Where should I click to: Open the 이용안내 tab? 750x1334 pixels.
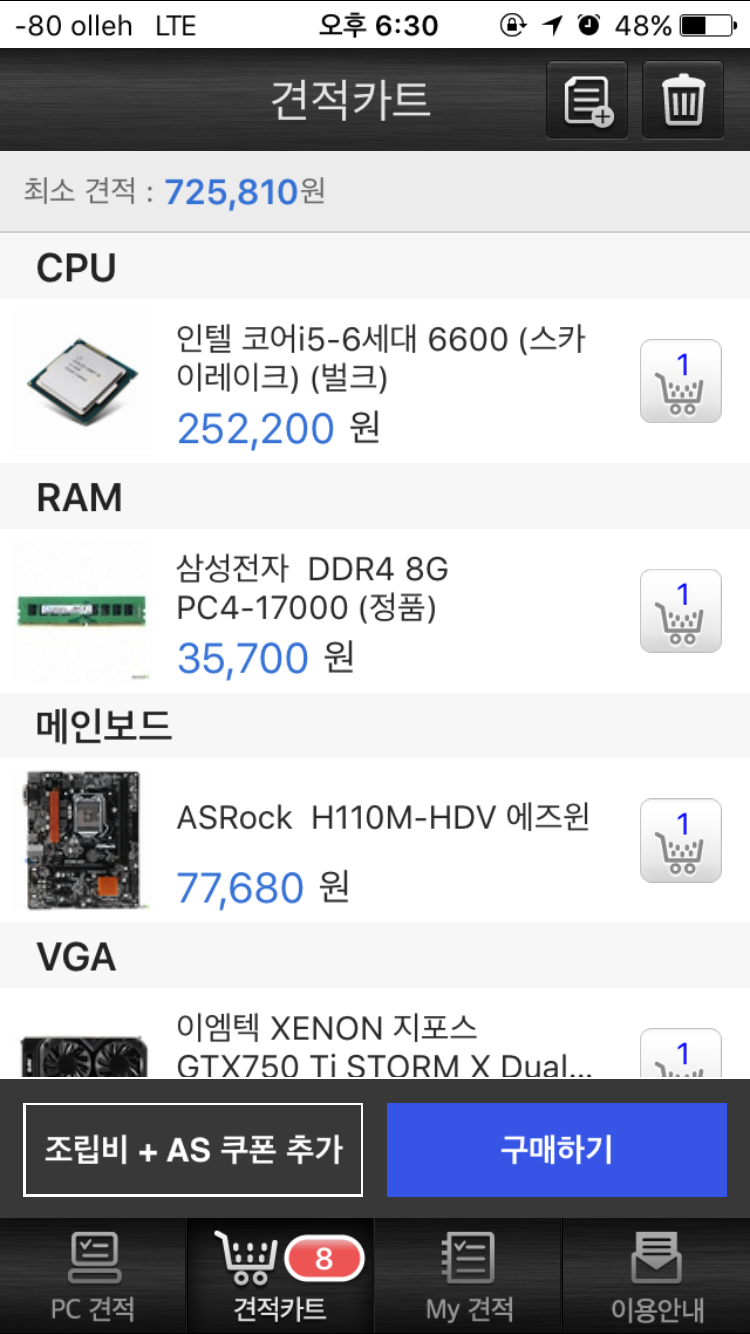656,1275
